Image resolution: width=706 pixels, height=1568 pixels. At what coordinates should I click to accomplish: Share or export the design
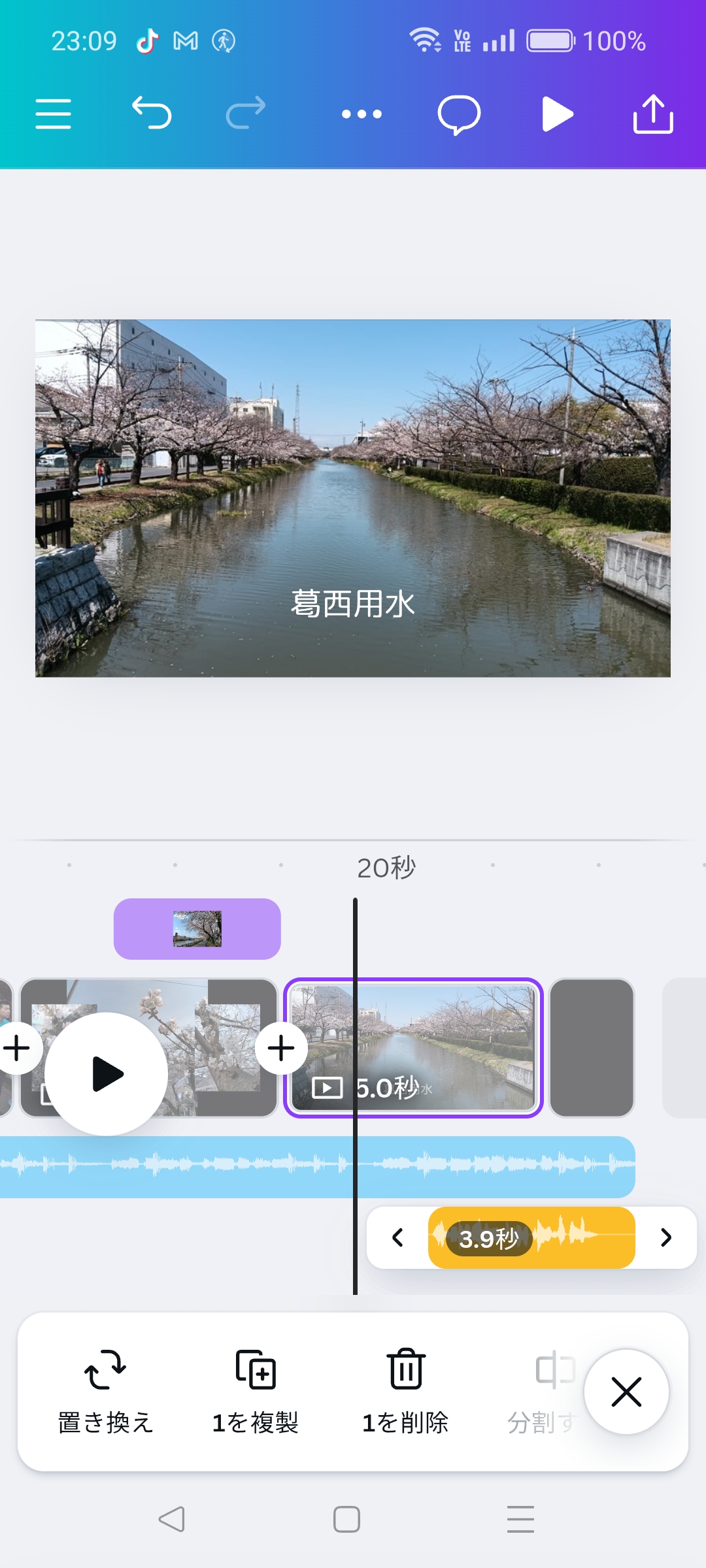[653, 114]
